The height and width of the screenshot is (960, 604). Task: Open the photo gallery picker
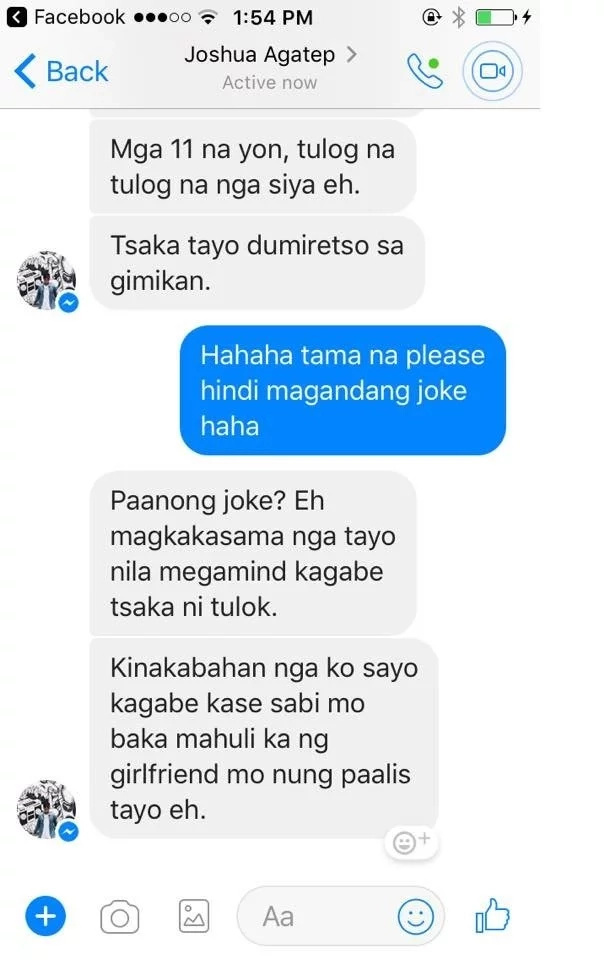(193, 915)
